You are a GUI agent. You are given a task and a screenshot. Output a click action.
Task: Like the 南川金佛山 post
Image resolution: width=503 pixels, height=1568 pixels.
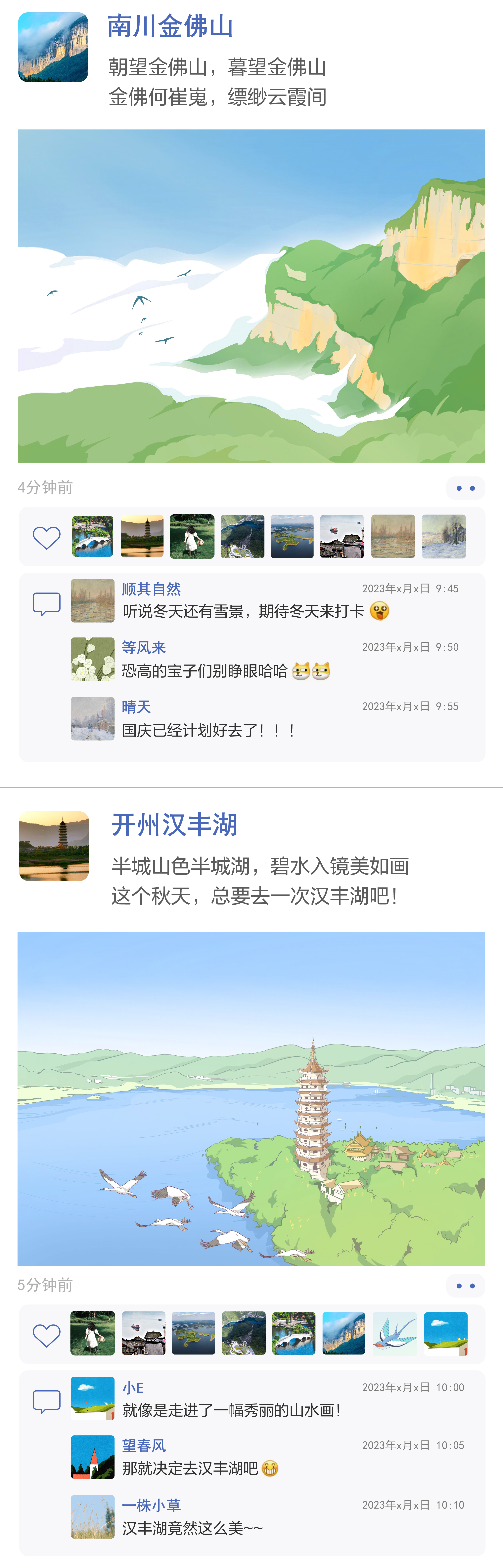pyautogui.click(x=46, y=537)
